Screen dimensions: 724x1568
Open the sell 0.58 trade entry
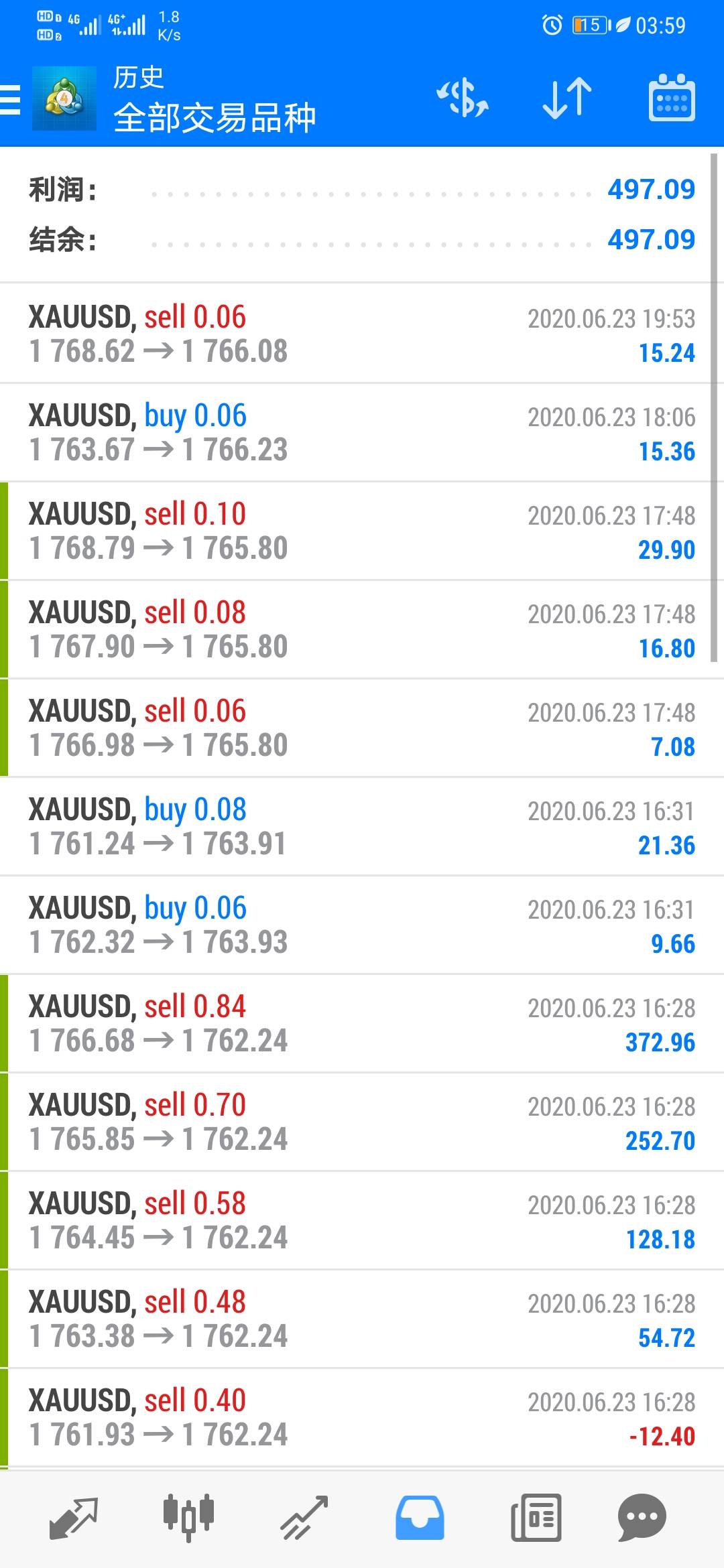(362, 1221)
